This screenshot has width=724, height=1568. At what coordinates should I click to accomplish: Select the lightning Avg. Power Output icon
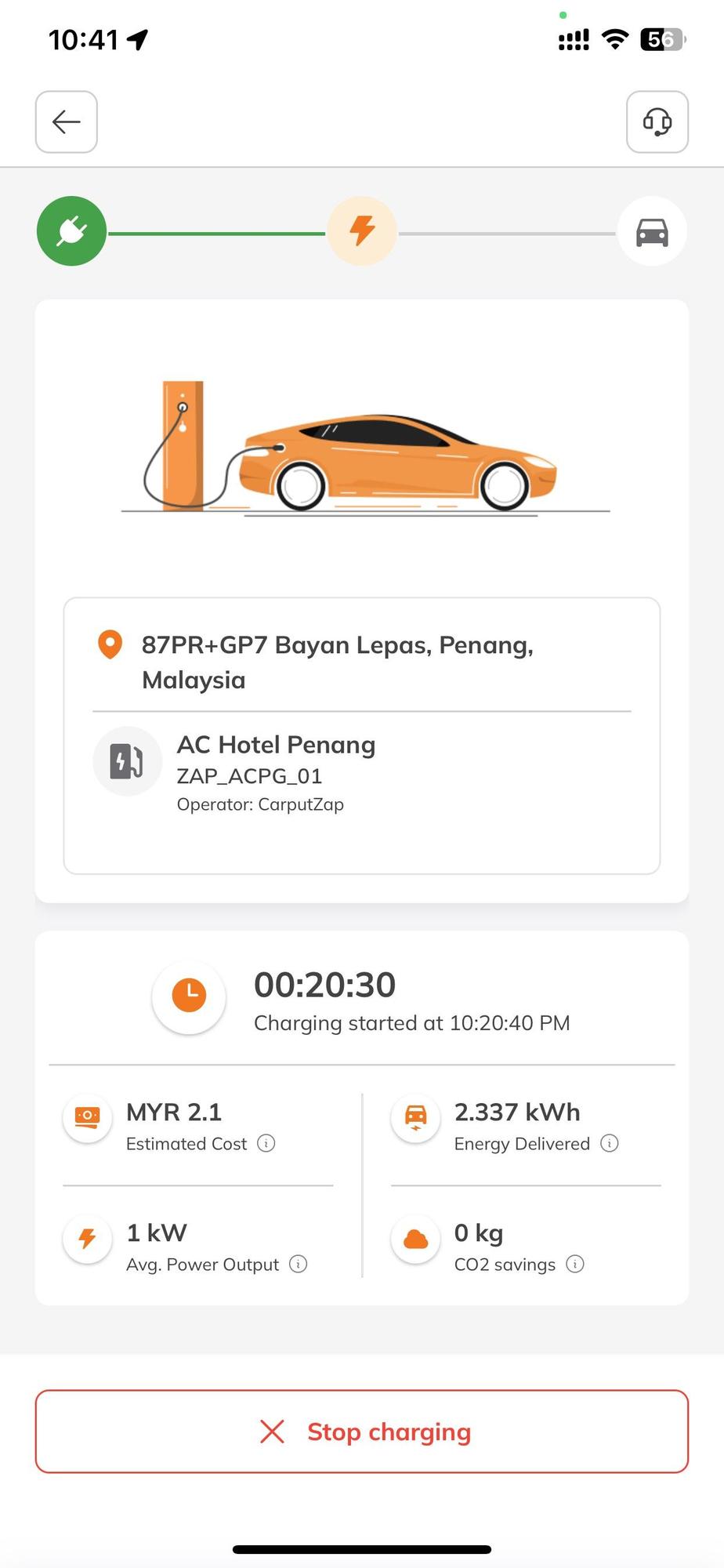point(86,1240)
